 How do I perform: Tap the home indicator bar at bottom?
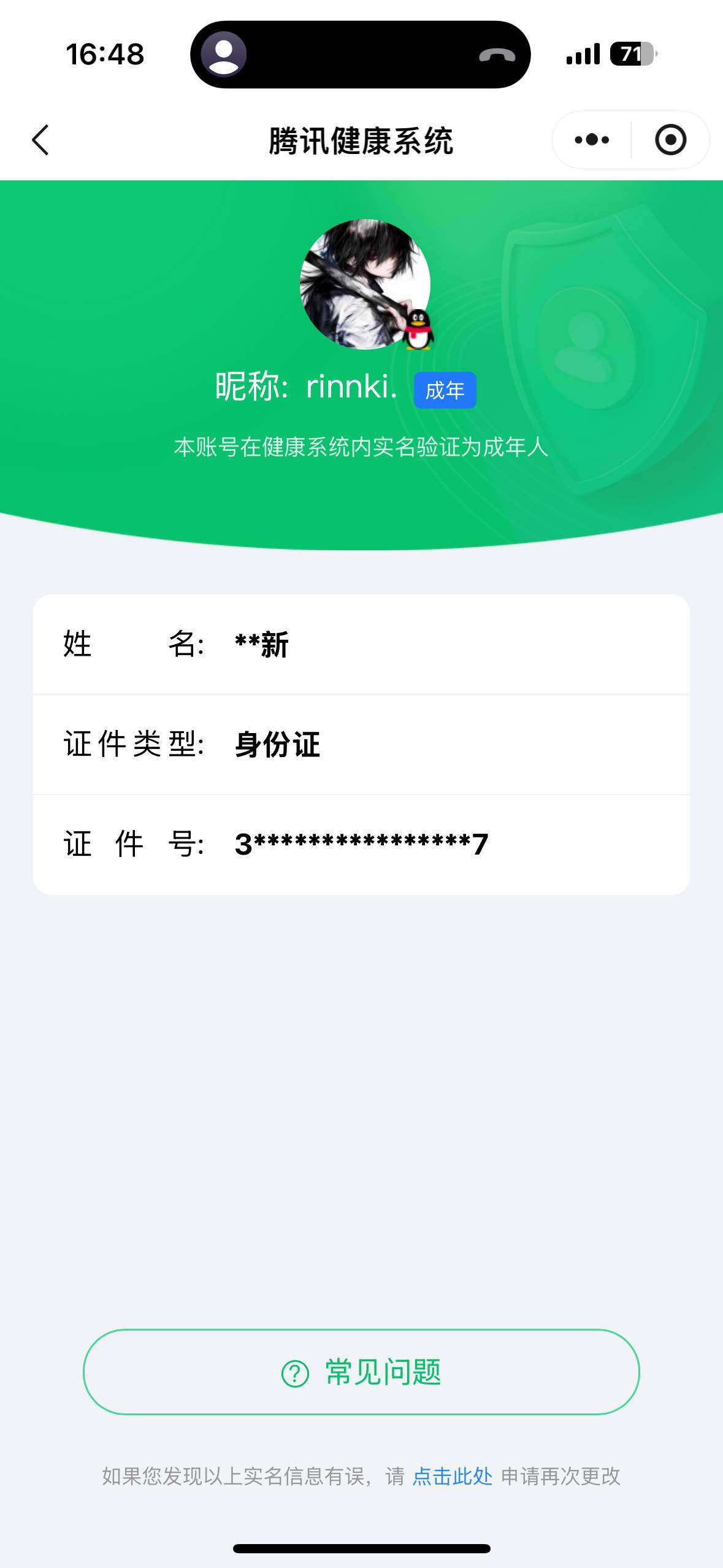pos(362,1547)
